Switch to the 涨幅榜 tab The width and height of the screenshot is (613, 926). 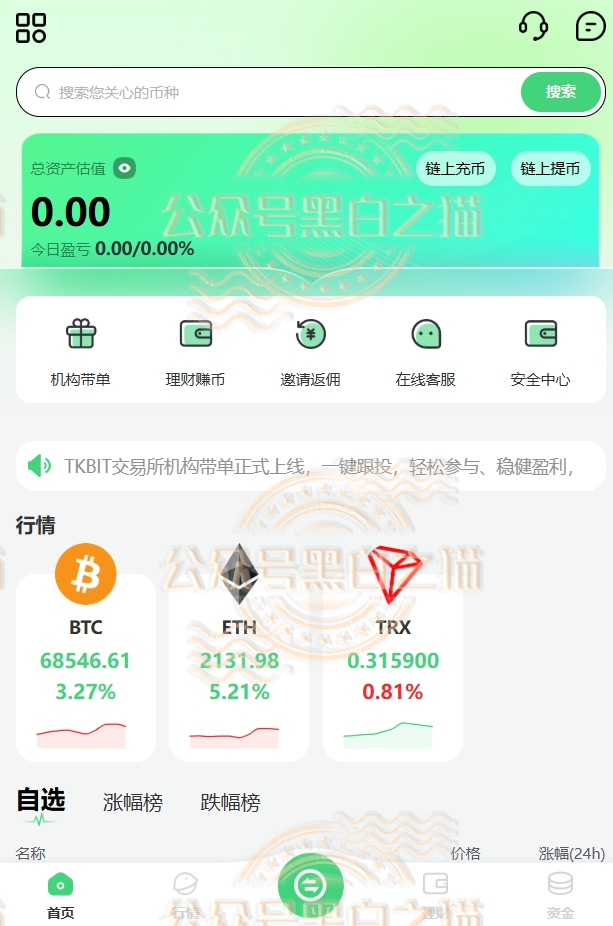click(x=133, y=802)
